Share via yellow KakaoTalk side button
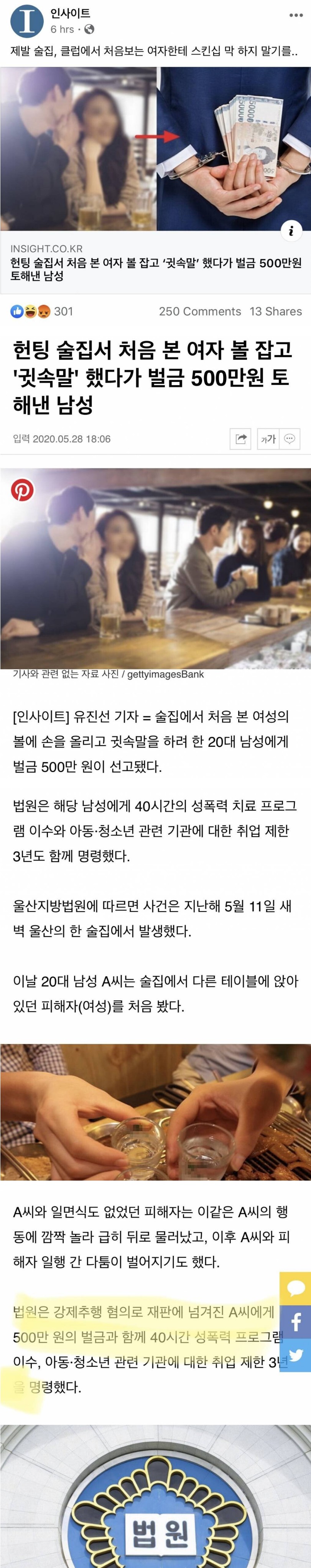311x1568 pixels. point(296,1288)
